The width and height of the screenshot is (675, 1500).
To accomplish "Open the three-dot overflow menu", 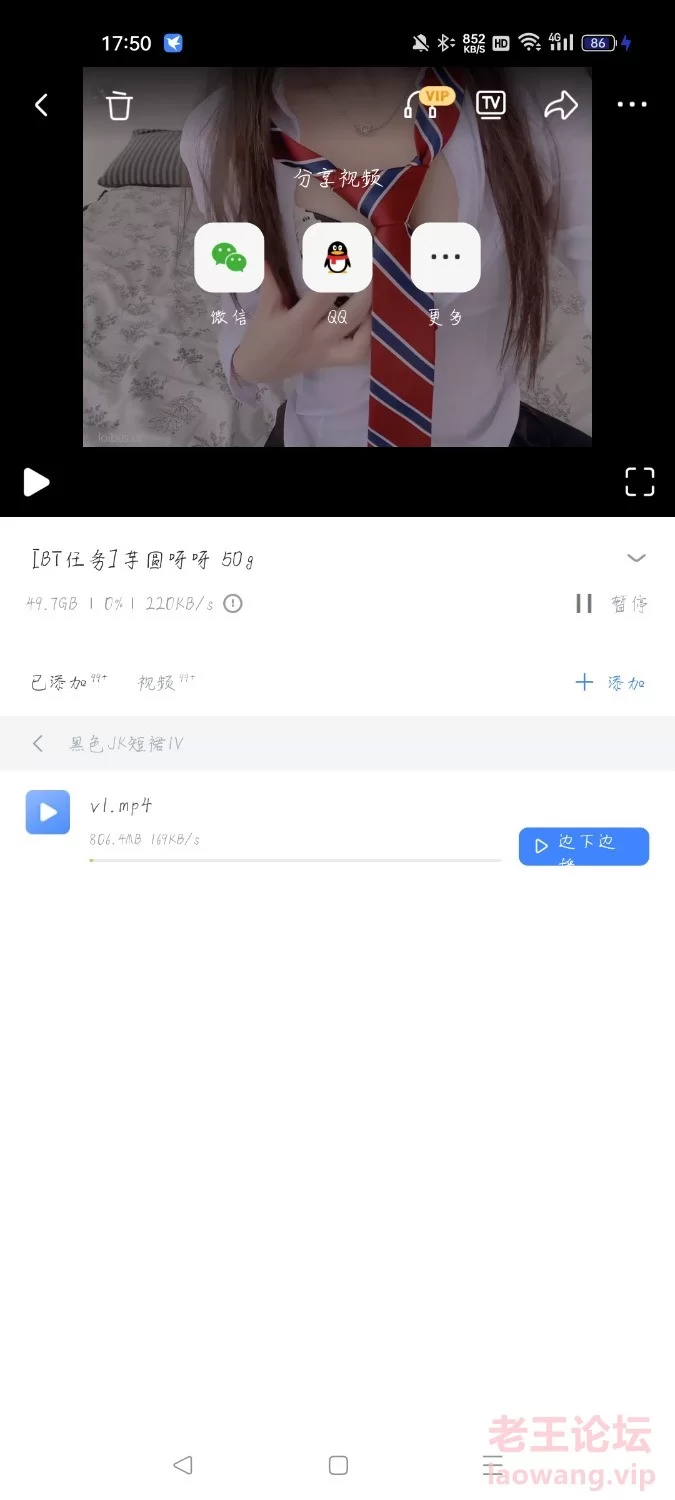I will click(x=632, y=104).
